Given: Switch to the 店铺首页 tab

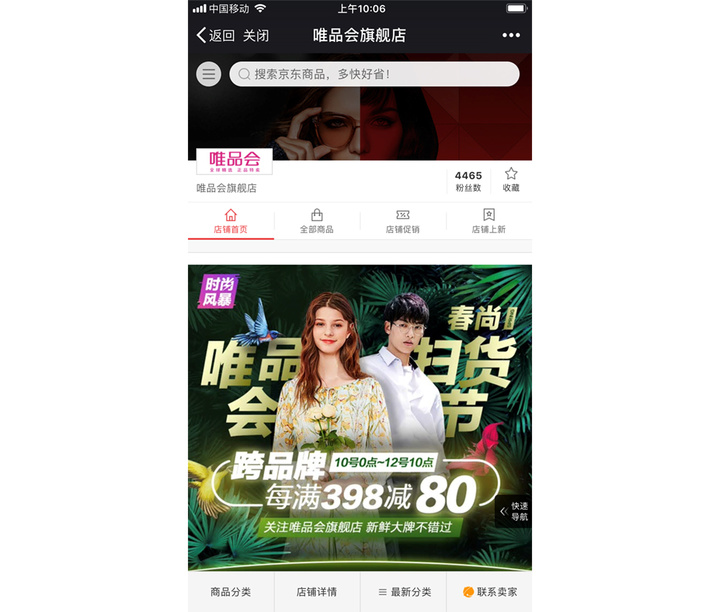Looking at the screenshot, I should coord(230,221).
